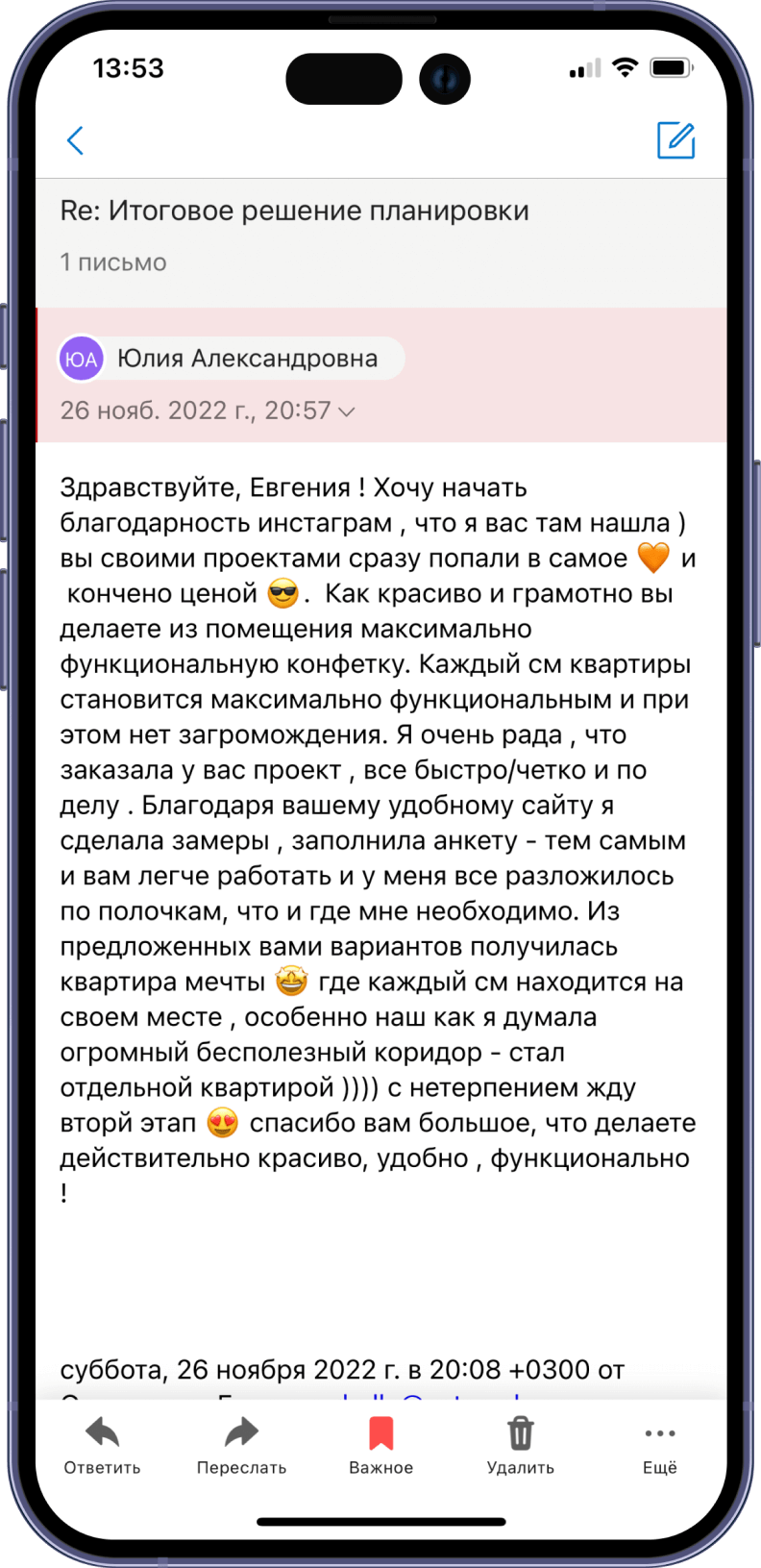Toggle the Важное bookmark flag
Screen dimensions: 761x1568
point(381,1444)
